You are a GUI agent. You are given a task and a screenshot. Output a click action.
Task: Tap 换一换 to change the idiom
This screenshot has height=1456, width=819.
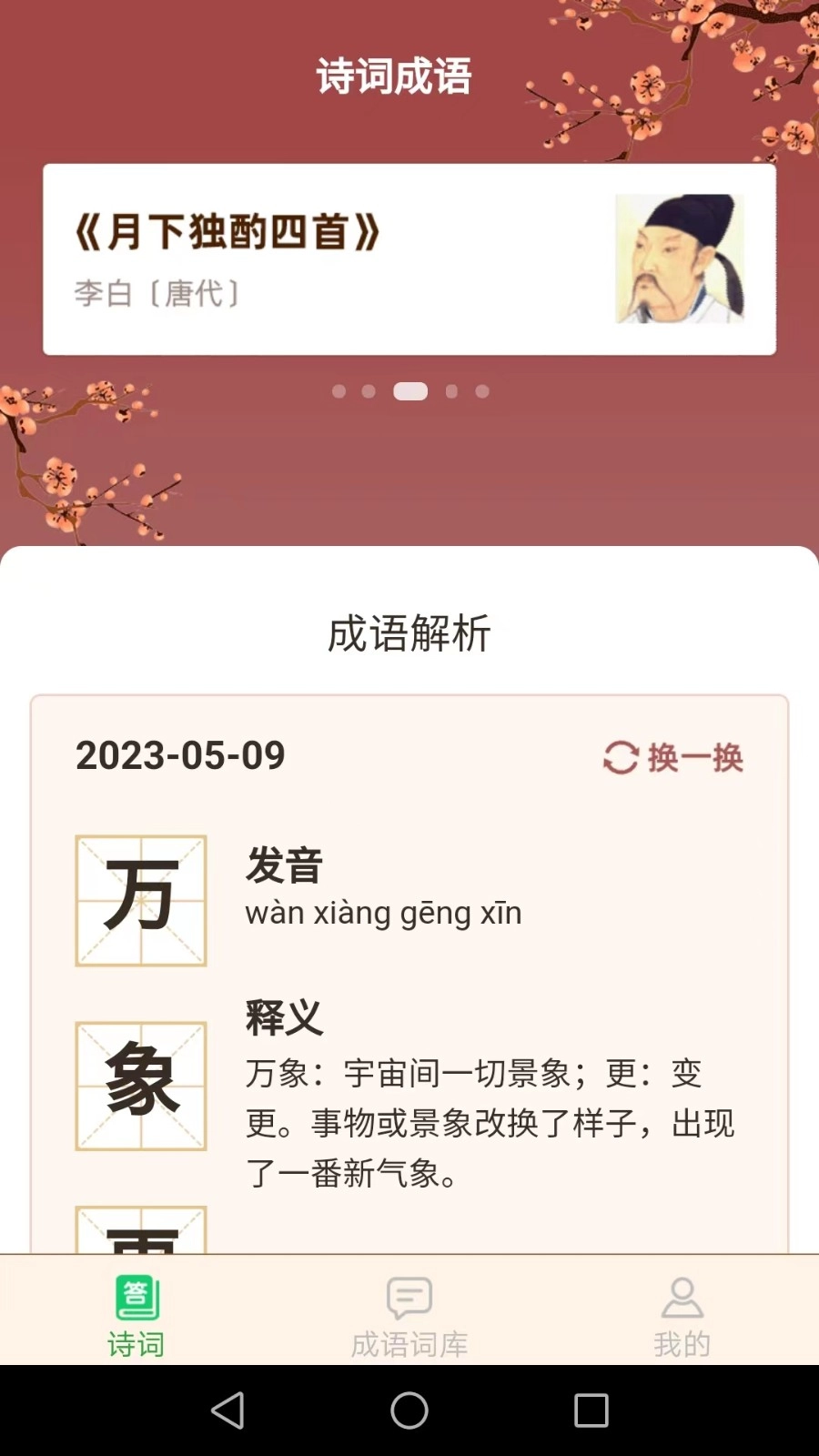[690, 757]
